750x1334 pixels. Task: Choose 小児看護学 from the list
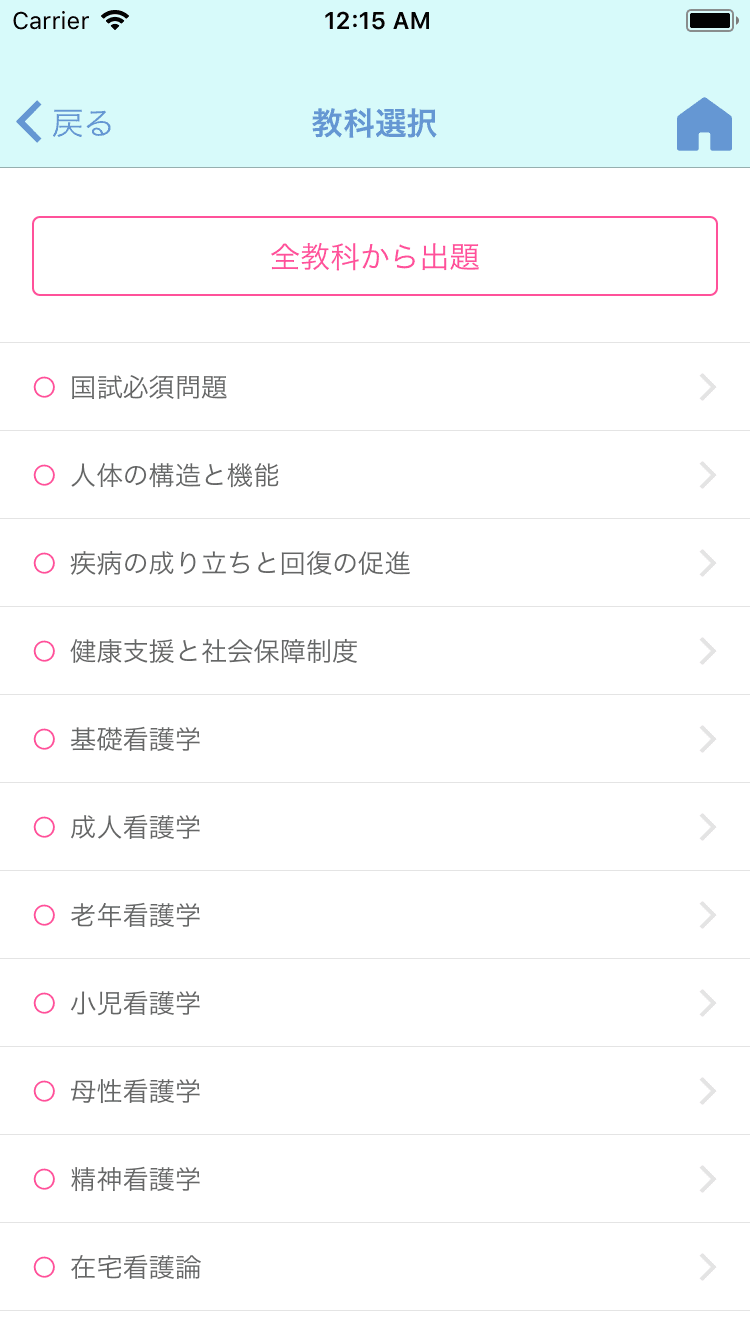tap(375, 1003)
